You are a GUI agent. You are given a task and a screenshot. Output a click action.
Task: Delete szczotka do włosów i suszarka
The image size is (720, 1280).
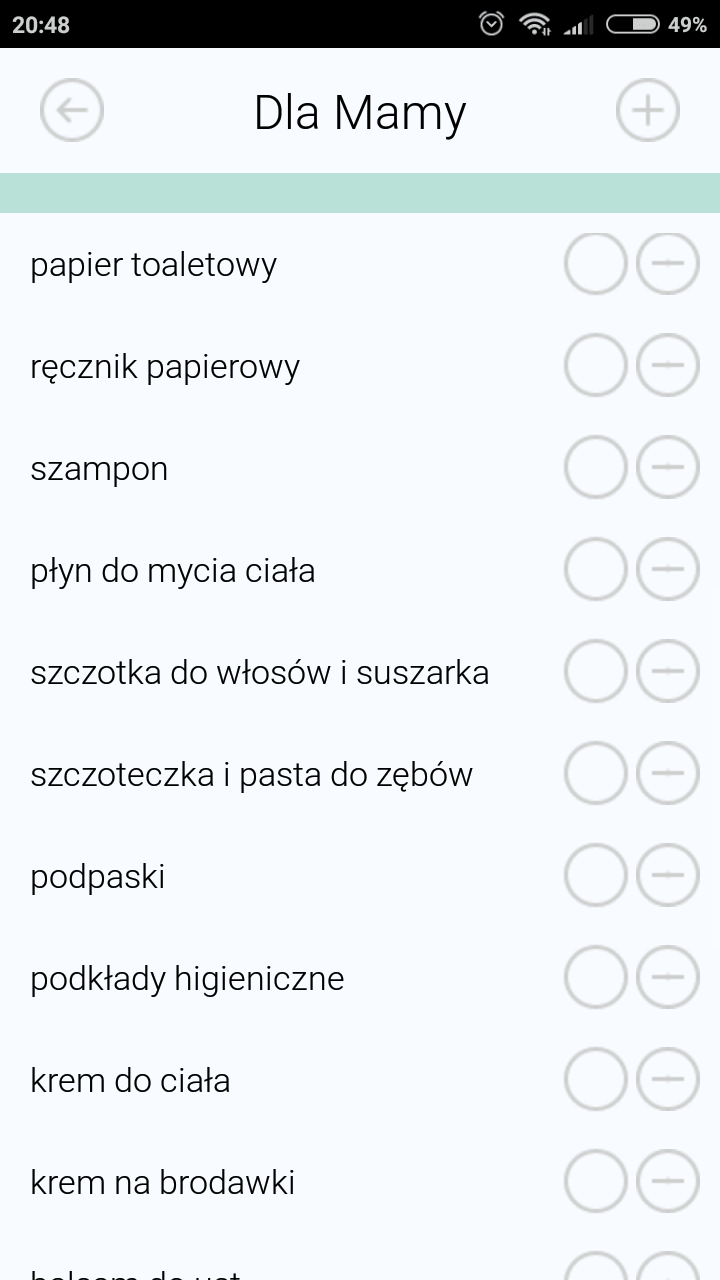[668, 672]
